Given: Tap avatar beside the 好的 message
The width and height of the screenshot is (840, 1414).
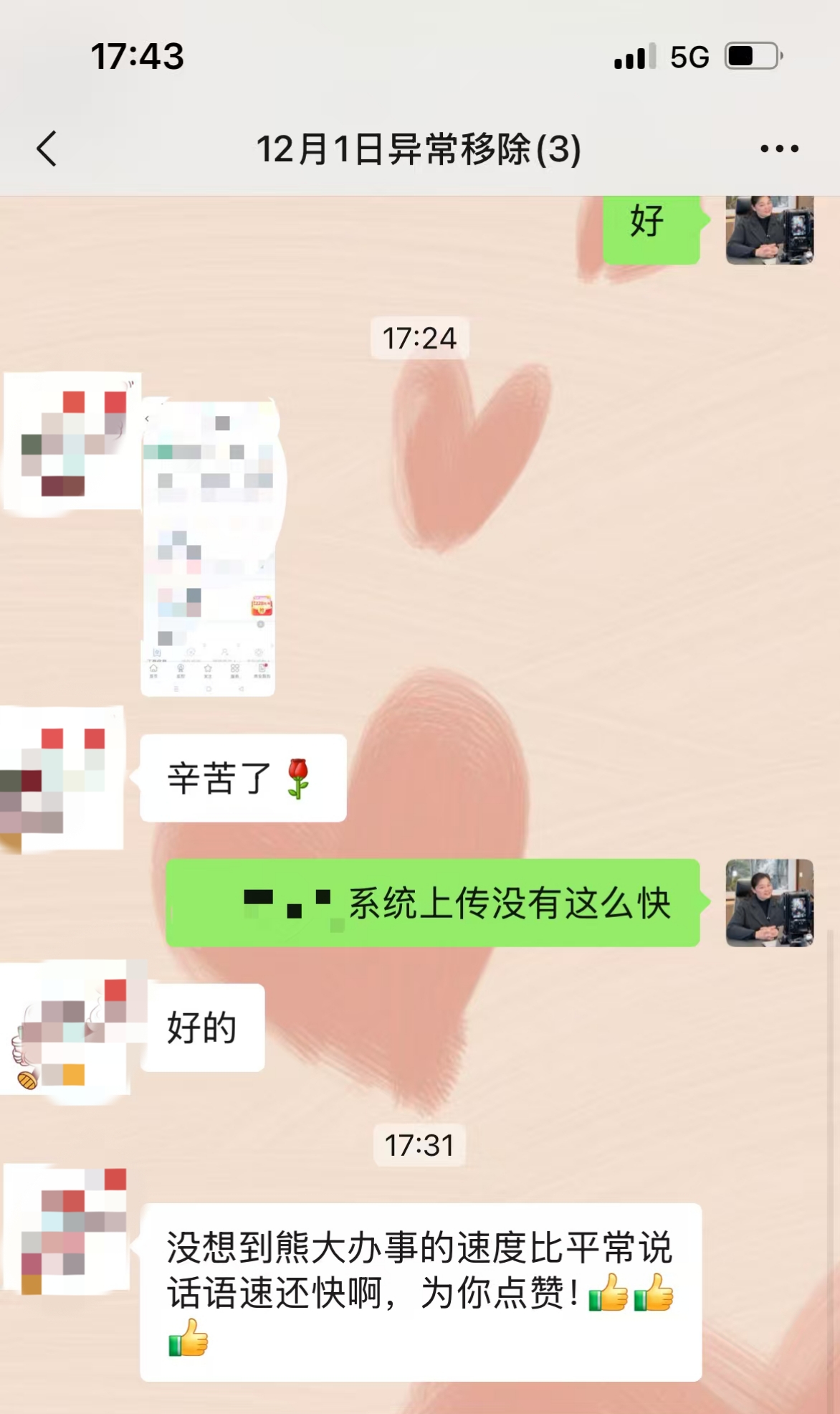Looking at the screenshot, I should pos(69,1028).
